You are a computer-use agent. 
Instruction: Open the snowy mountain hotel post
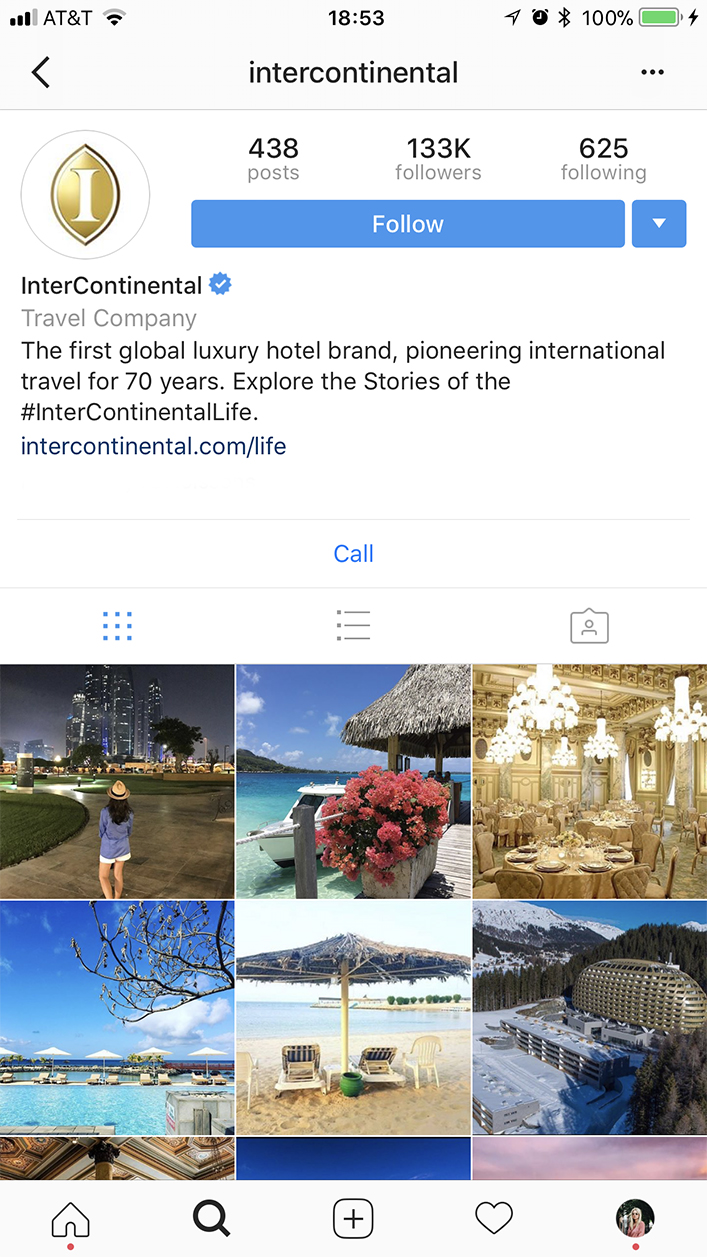click(x=590, y=1017)
